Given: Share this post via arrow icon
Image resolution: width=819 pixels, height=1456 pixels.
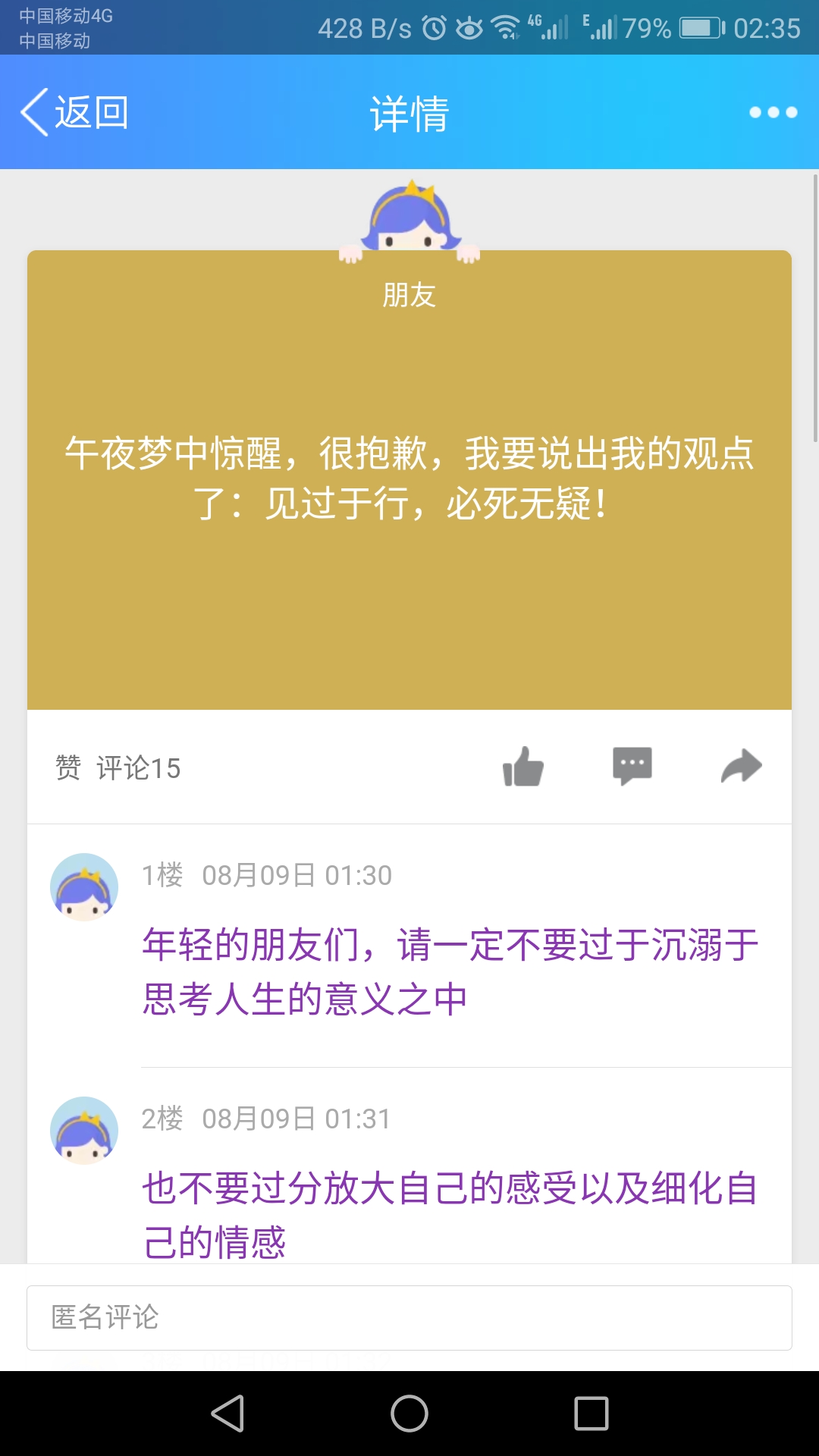Looking at the screenshot, I should (x=741, y=767).
